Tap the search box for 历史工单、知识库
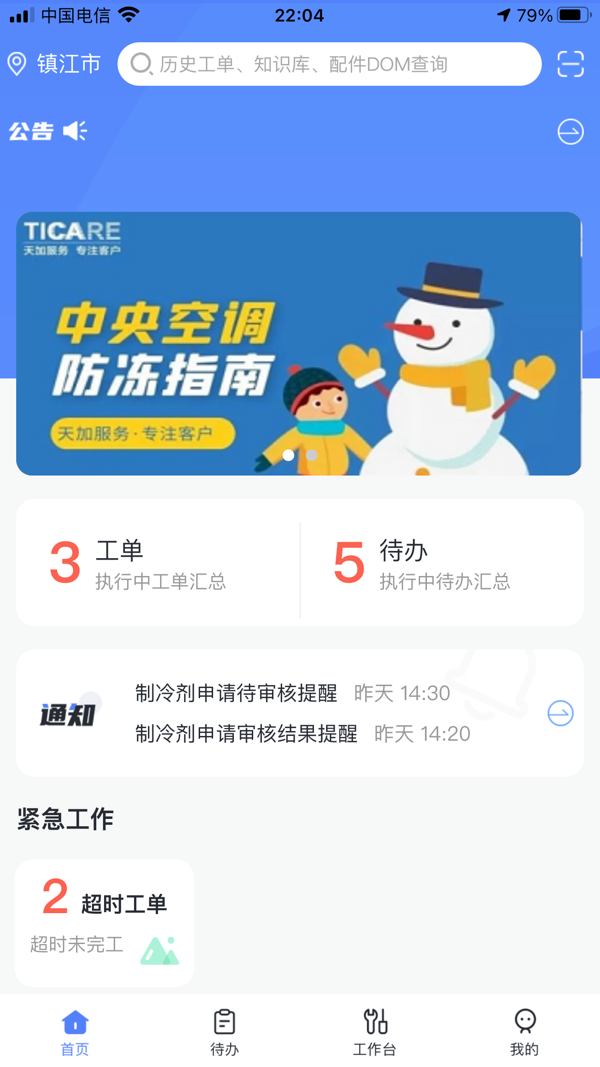The width and height of the screenshot is (600, 1067). [x=330, y=64]
